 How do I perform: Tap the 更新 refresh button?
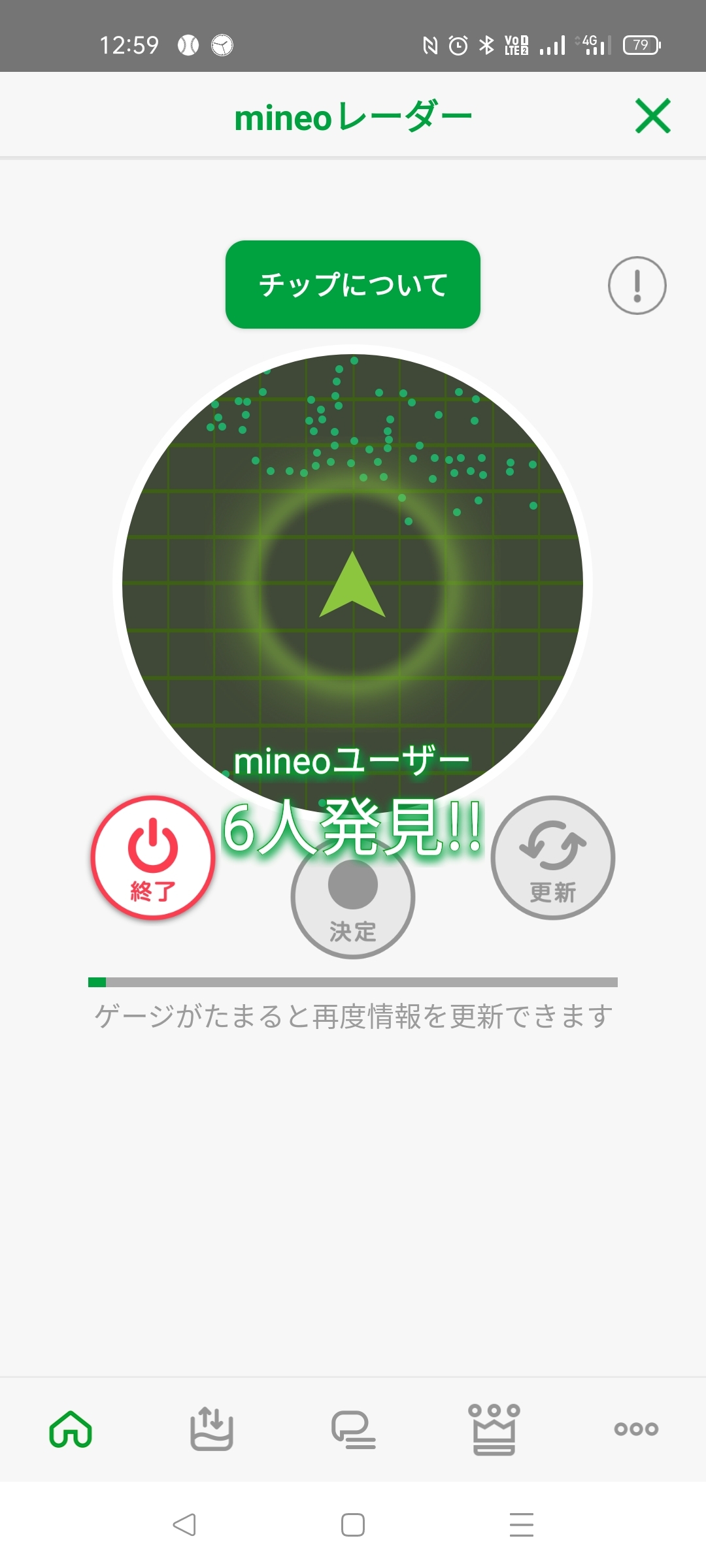[553, 857]
